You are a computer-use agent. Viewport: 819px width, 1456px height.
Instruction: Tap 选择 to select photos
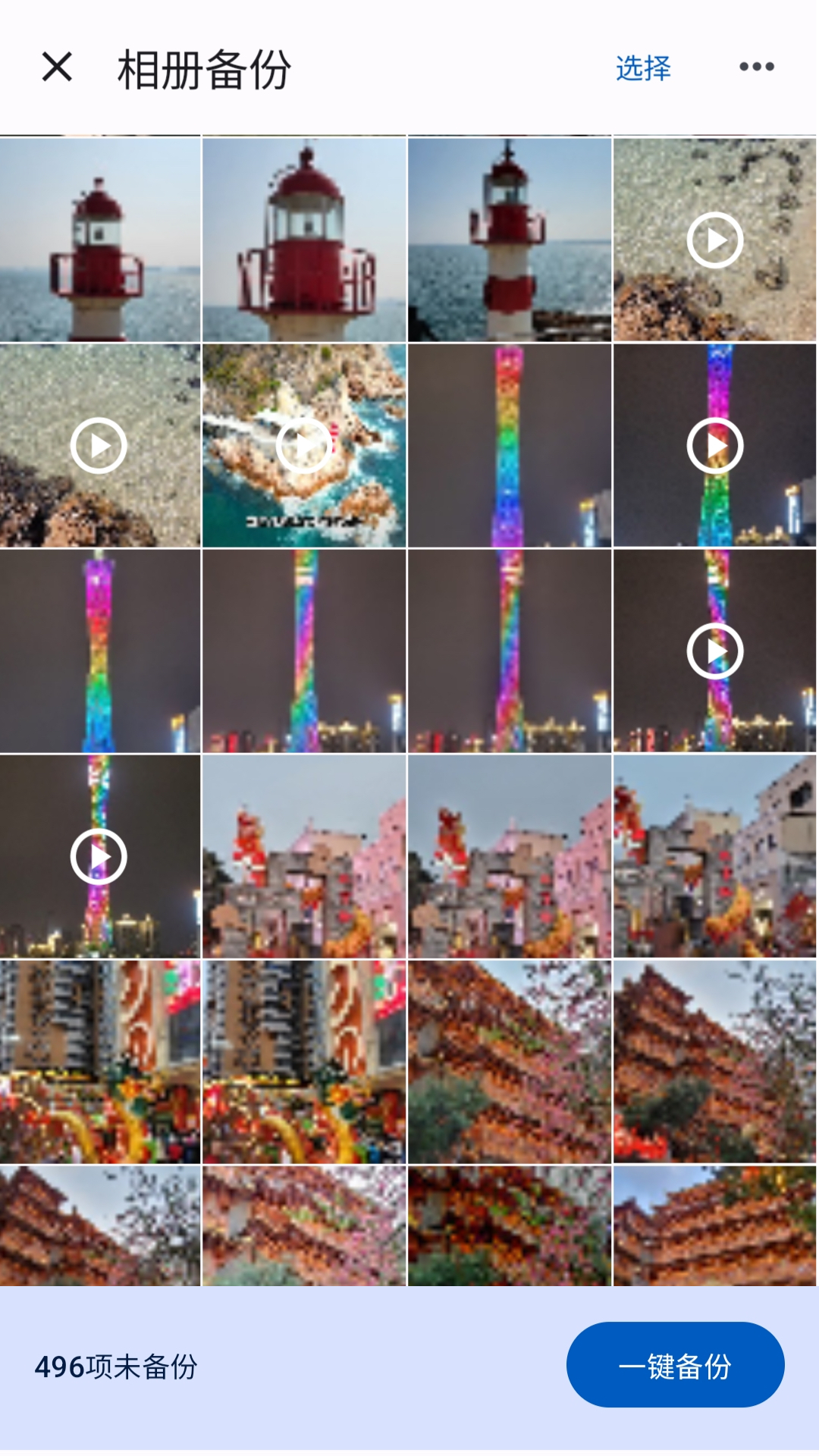tap(643, 68)
